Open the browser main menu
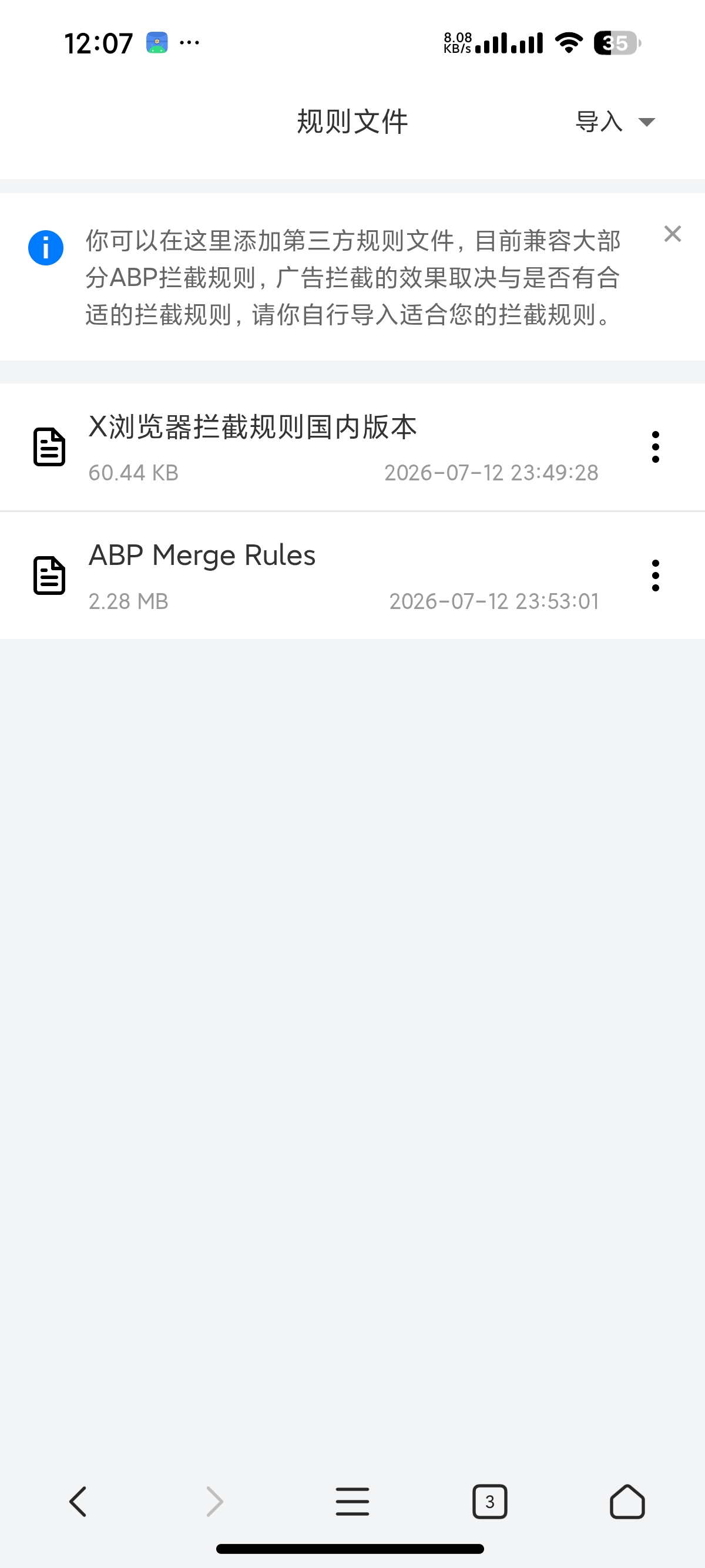The height and width of the screenshot is (1568, 705). point(352,1501)
